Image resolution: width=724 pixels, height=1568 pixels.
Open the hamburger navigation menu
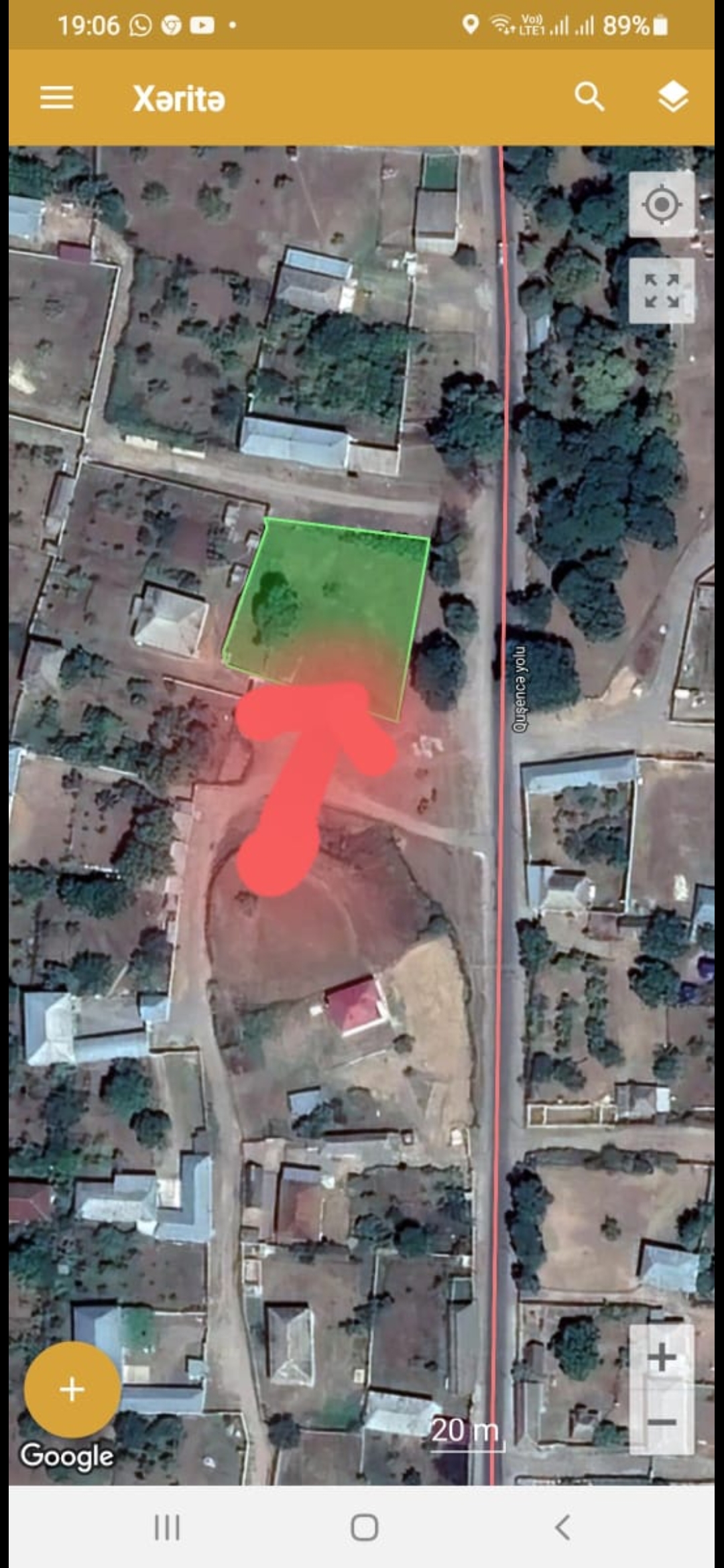[57, 98]
